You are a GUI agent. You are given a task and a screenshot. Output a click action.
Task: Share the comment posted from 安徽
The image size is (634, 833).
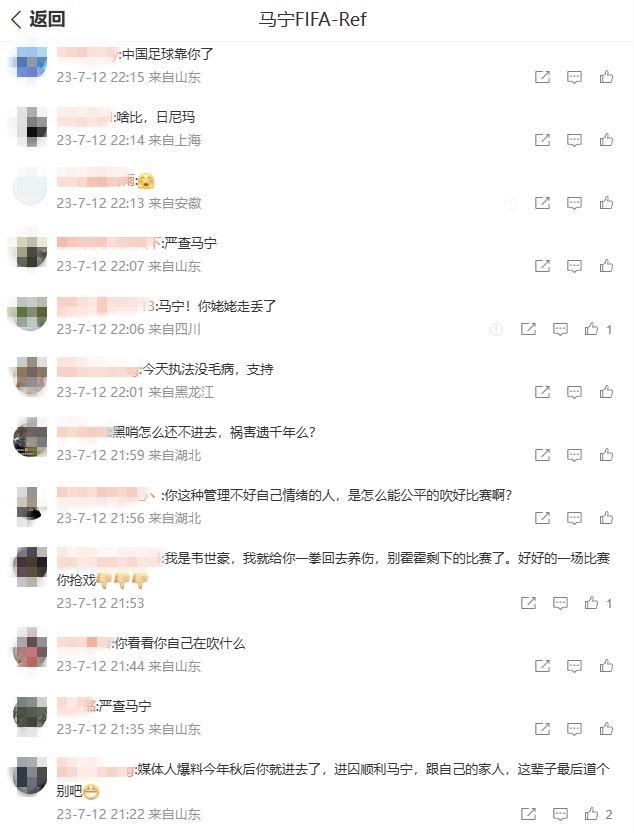coord(542,203)
